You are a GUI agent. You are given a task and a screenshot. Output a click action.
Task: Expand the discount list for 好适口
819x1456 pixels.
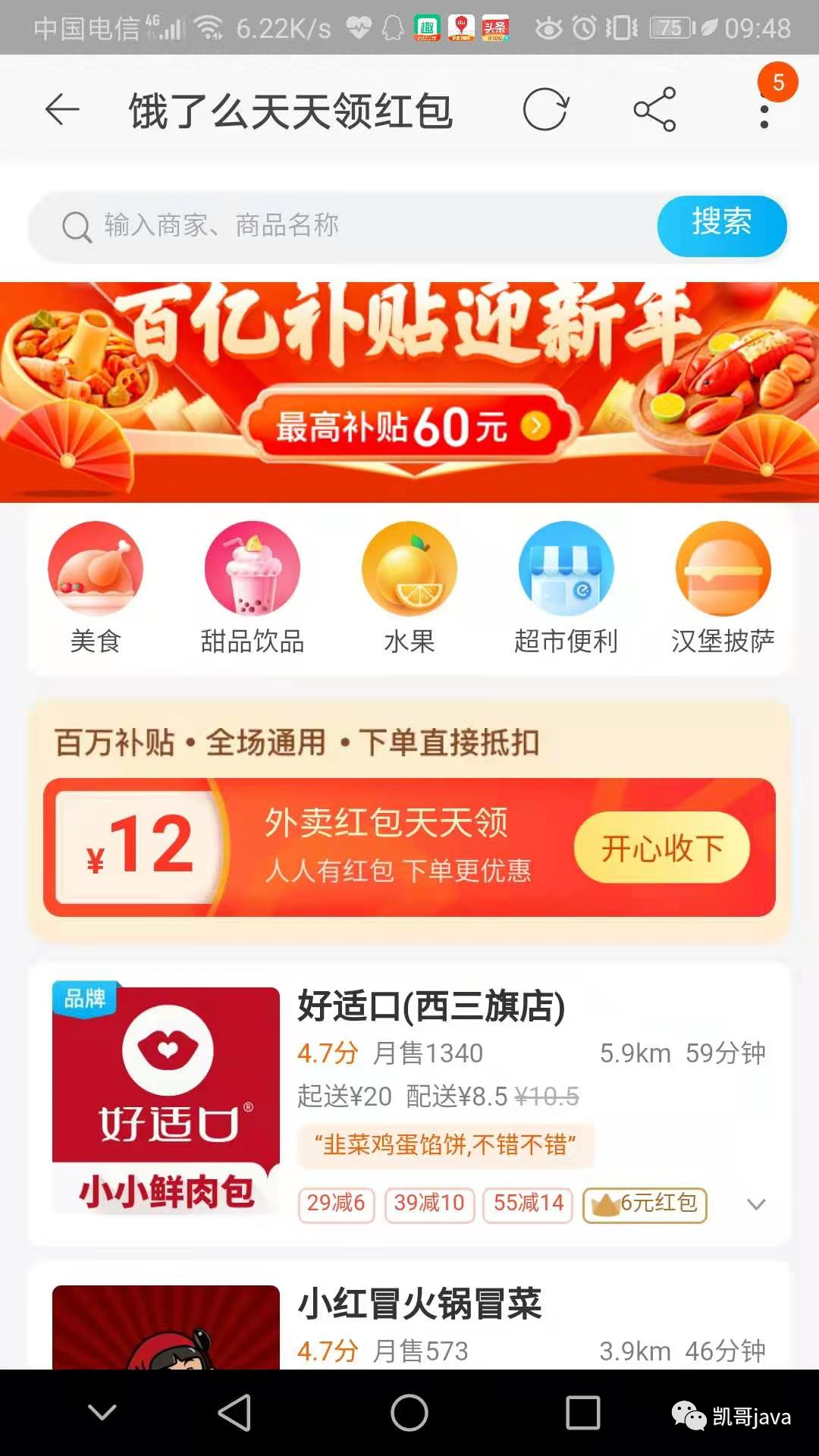(756, 1203)
